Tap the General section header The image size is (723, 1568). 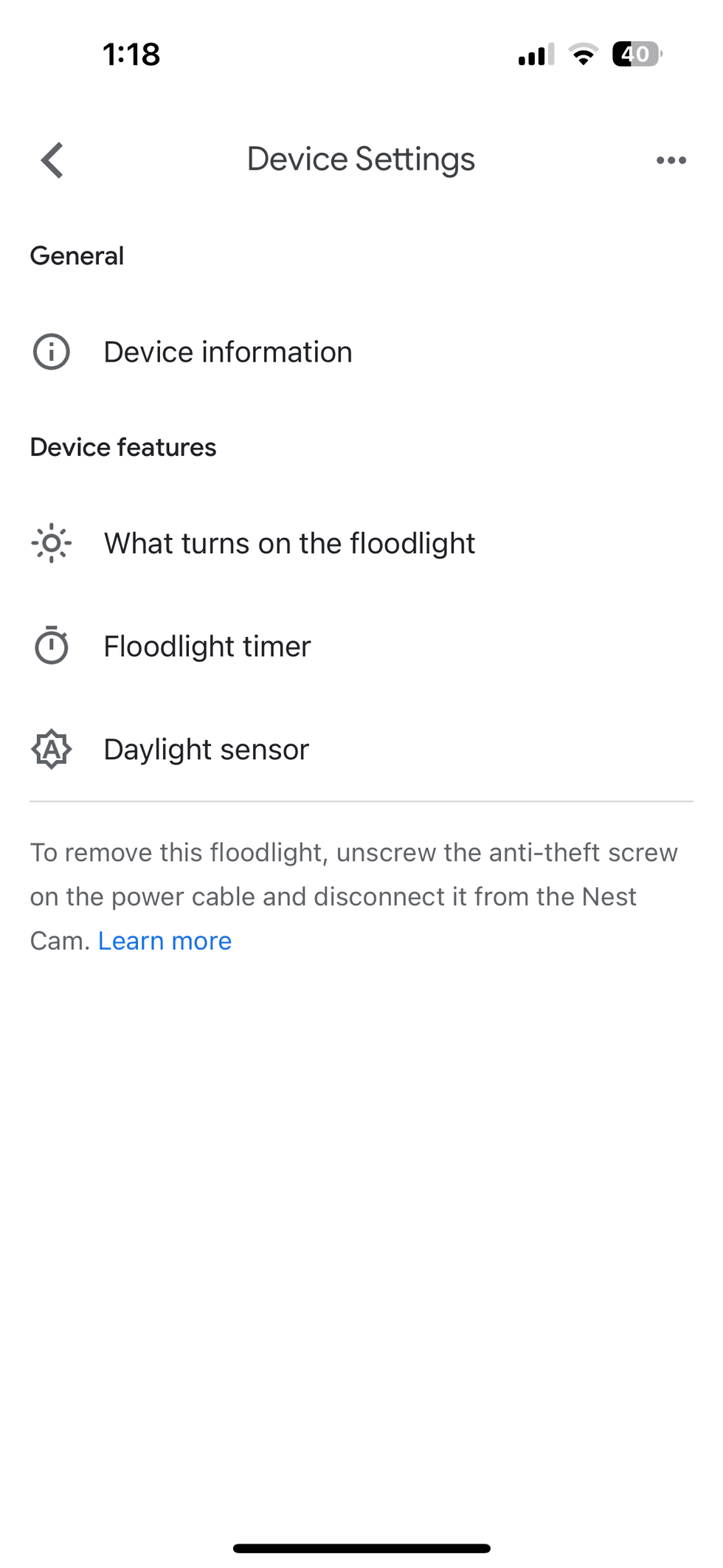pyautogui.click(x=77, y=255)
